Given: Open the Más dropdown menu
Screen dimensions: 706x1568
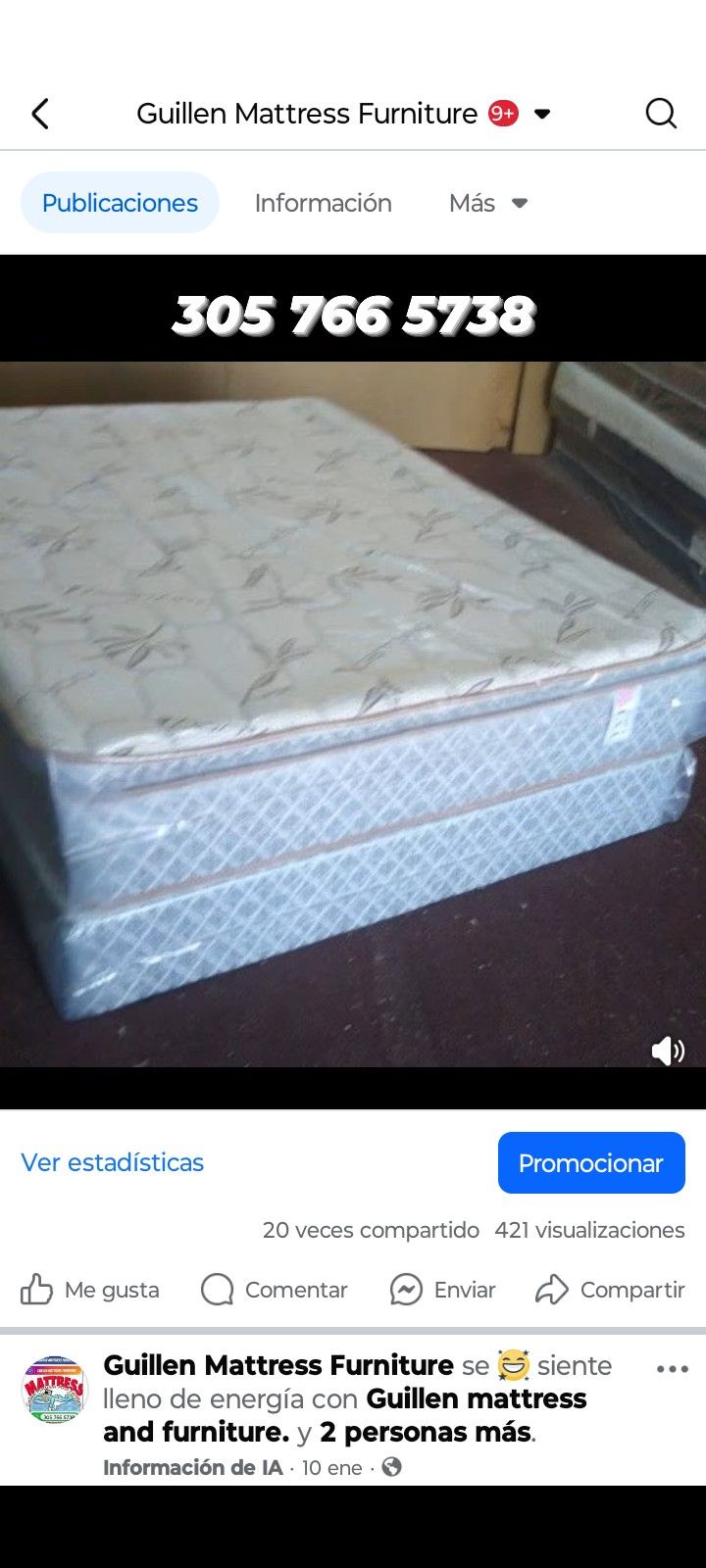Looking at the screenshot, I should click(488, 203).
